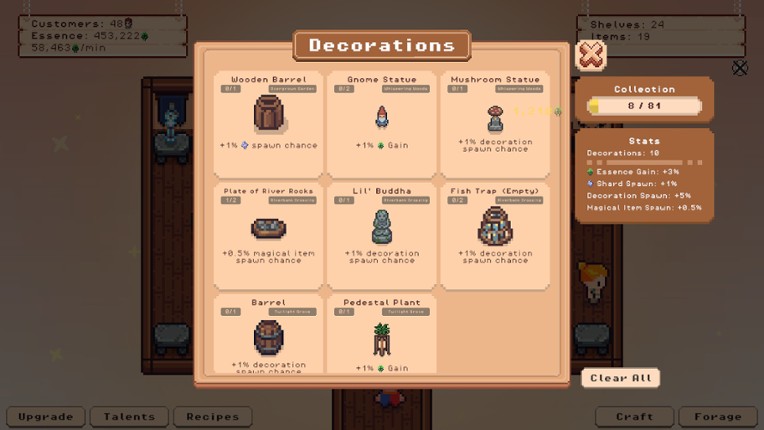
Task: Select the Barrel decoration card
Action: [x=269, y=334]
